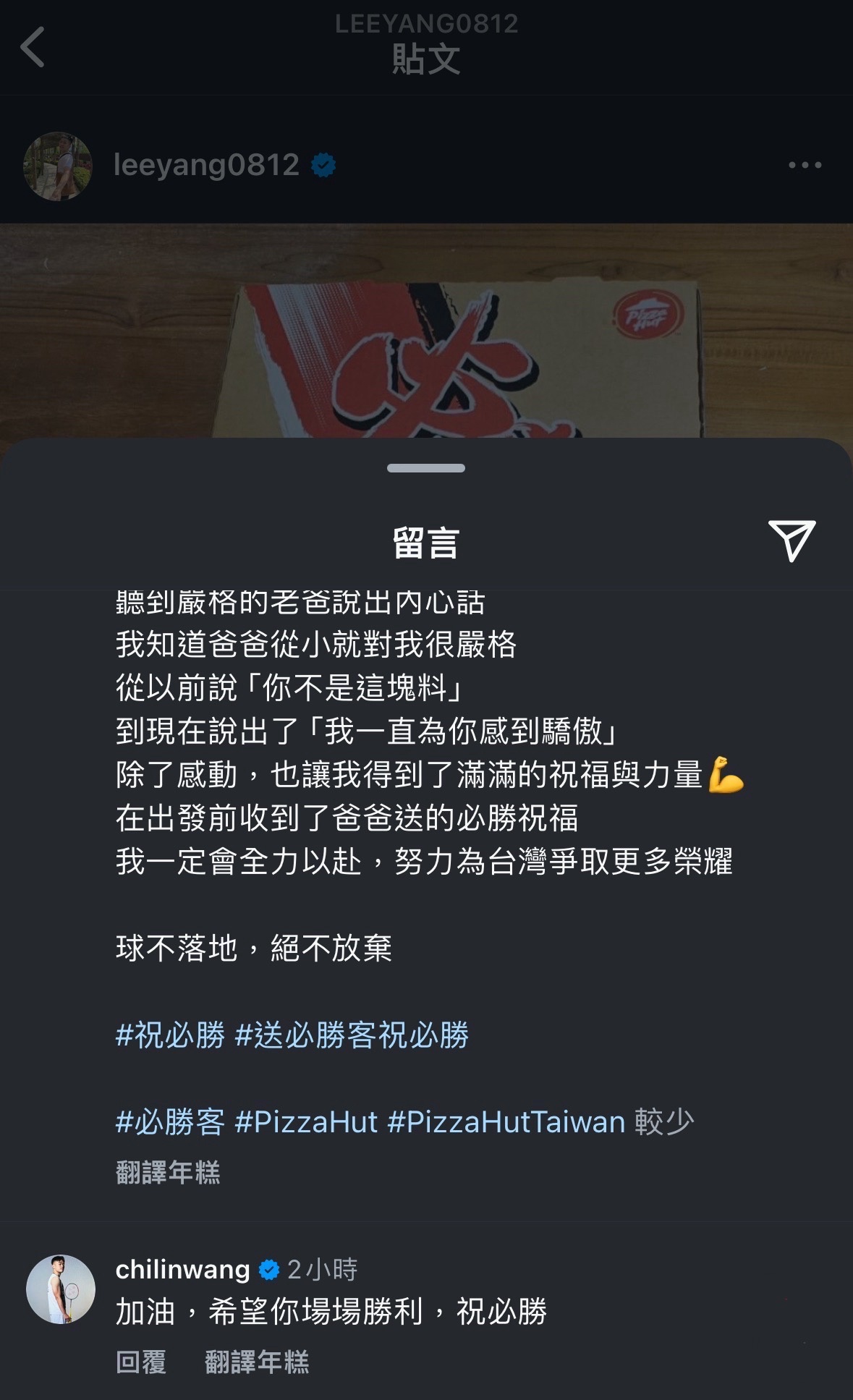
Task: Open the hashtag #祝必勝
Action: coord(170,1035)
